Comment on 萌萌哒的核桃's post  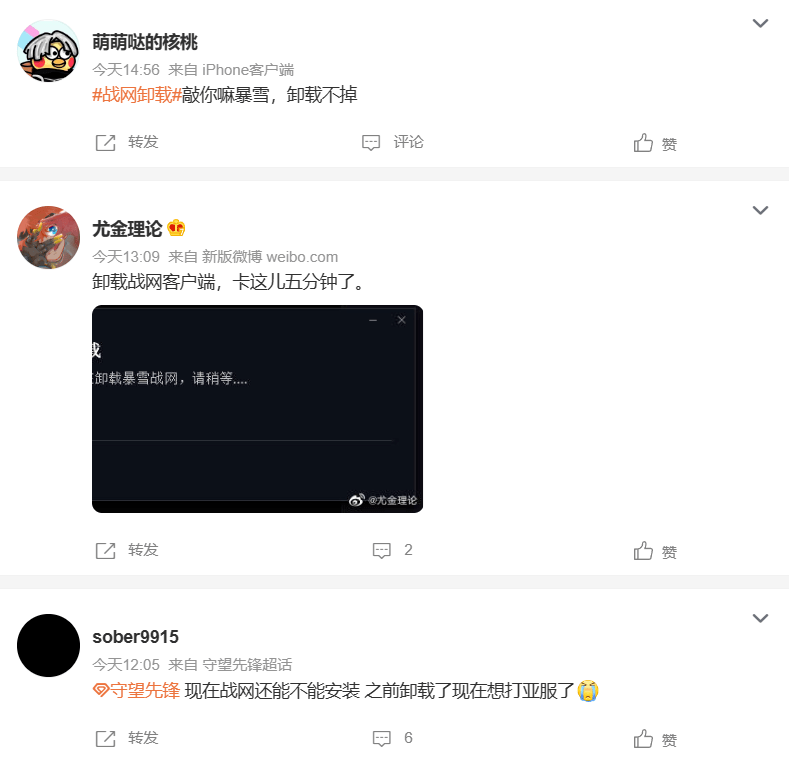coord(393,142)
